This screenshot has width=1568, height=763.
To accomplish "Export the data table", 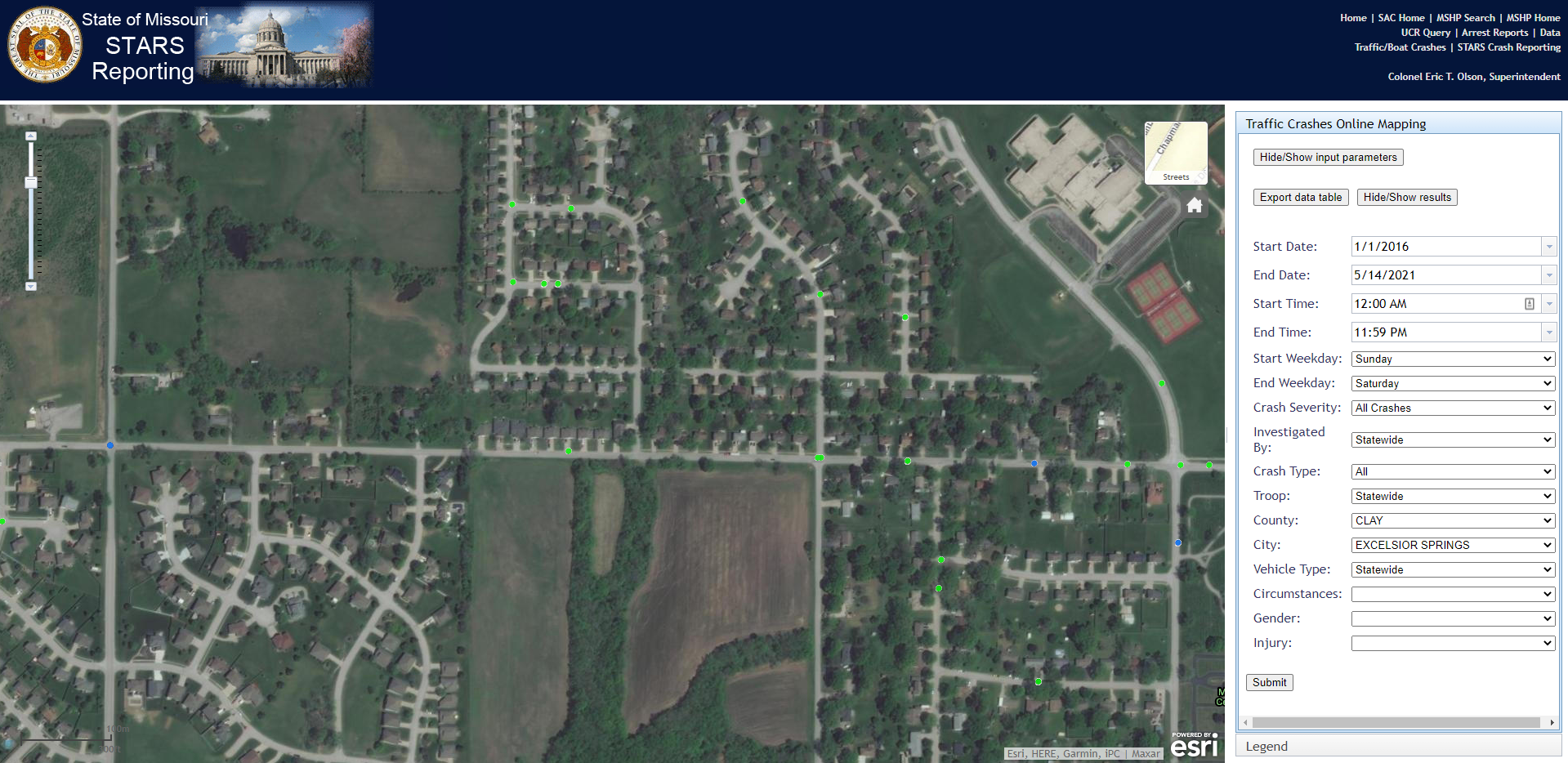I will click(1300, 197).
